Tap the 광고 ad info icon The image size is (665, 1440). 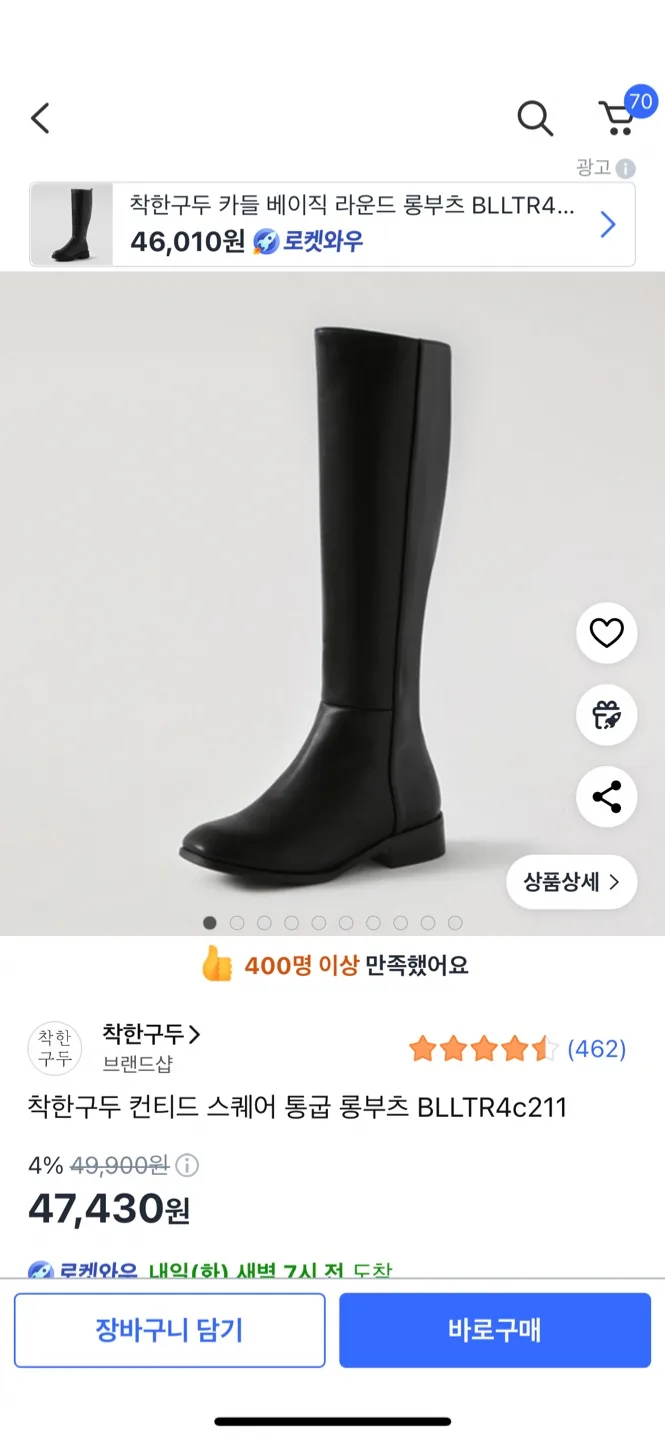click(x=626, y=168)
